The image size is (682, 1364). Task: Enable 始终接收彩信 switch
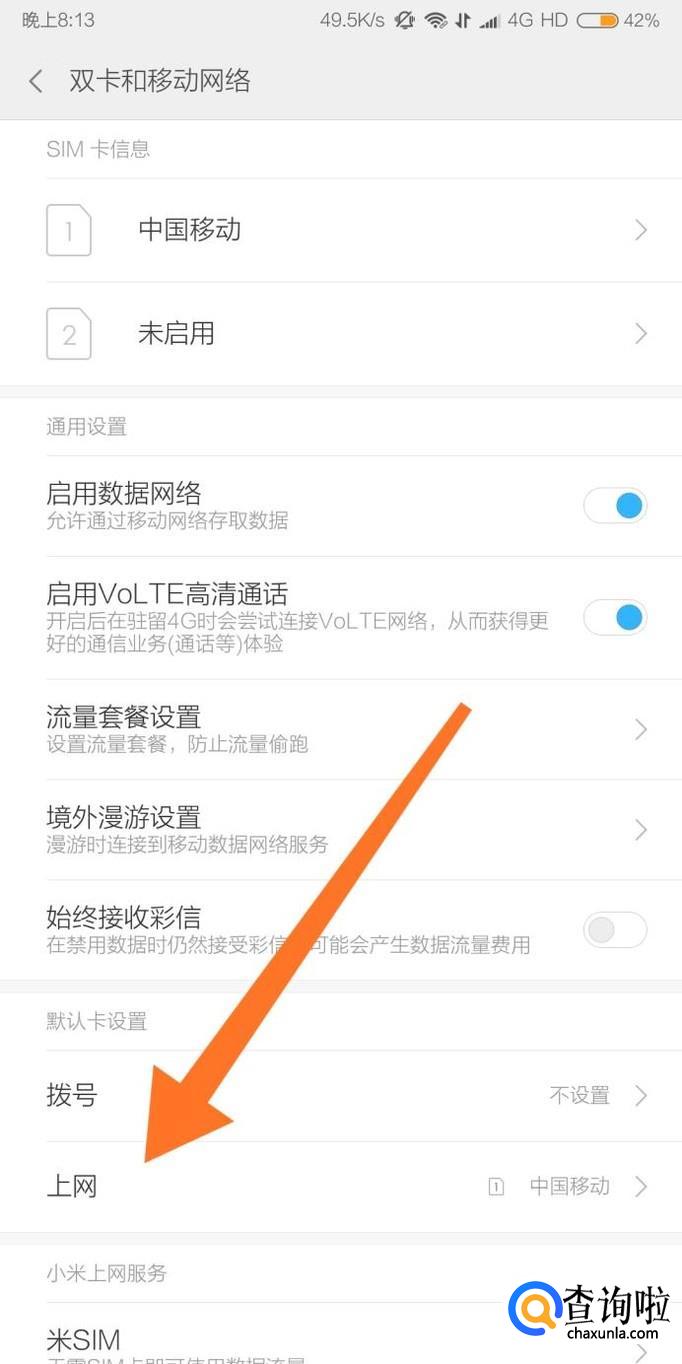click(x=615, y=930)
